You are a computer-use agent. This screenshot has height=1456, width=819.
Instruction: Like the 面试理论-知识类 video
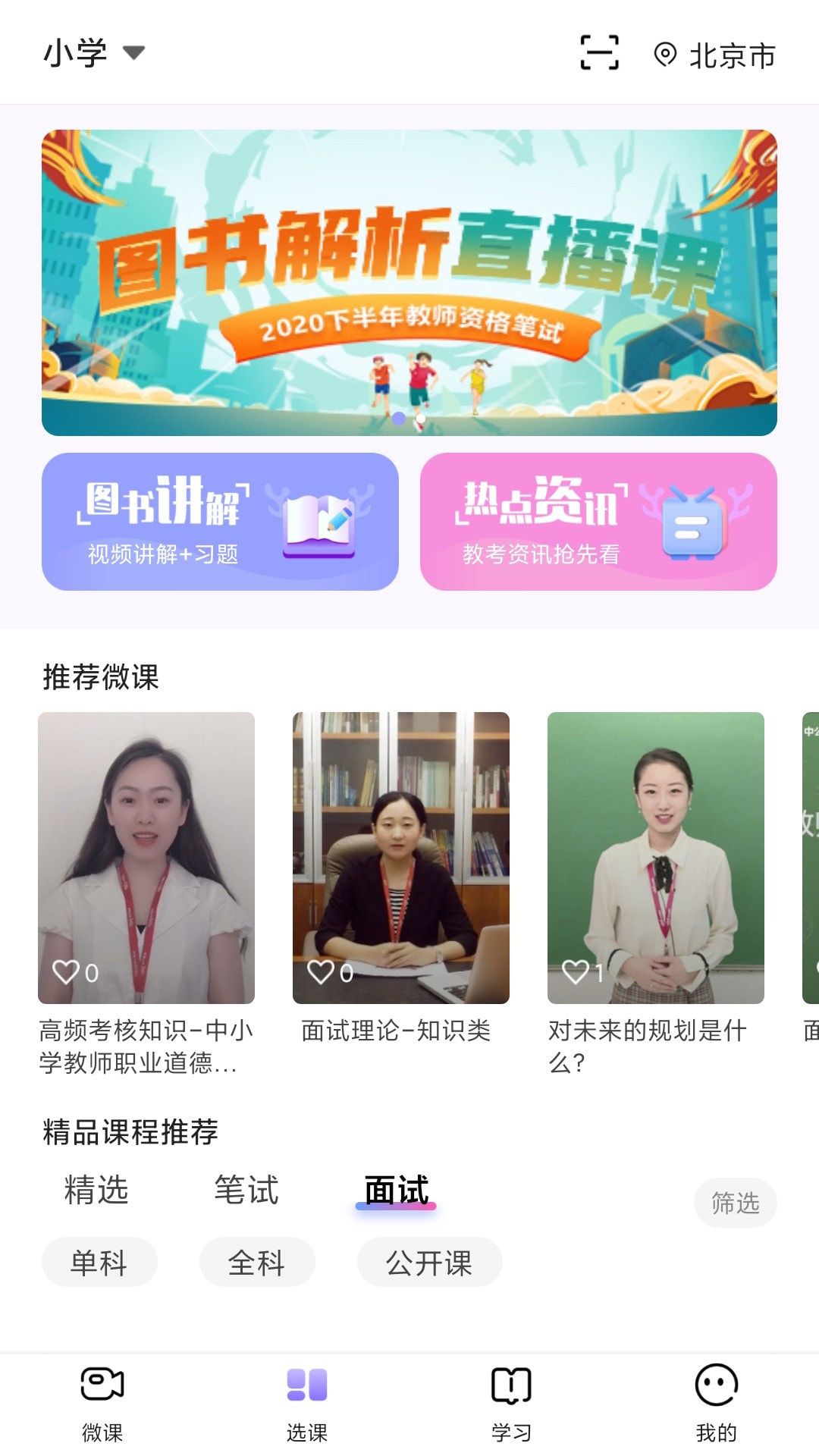[322, 969]
